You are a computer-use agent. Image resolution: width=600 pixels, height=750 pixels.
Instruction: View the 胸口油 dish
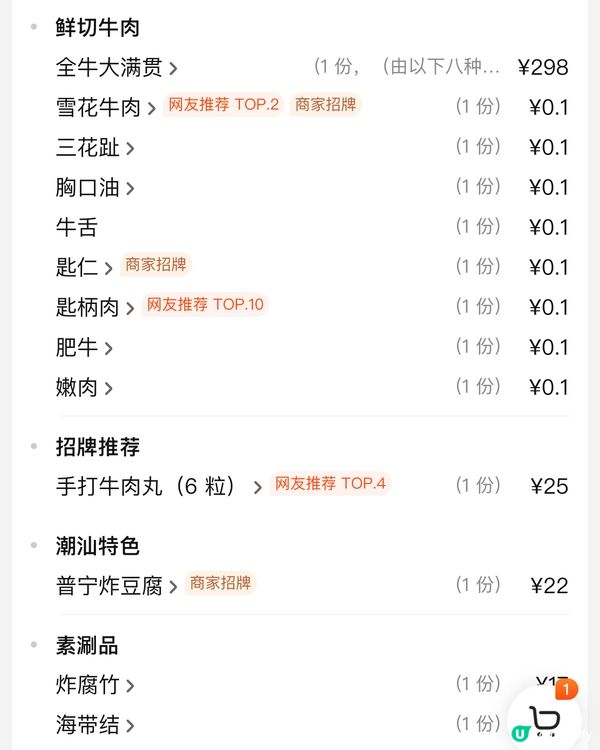(x=94, y=188)
